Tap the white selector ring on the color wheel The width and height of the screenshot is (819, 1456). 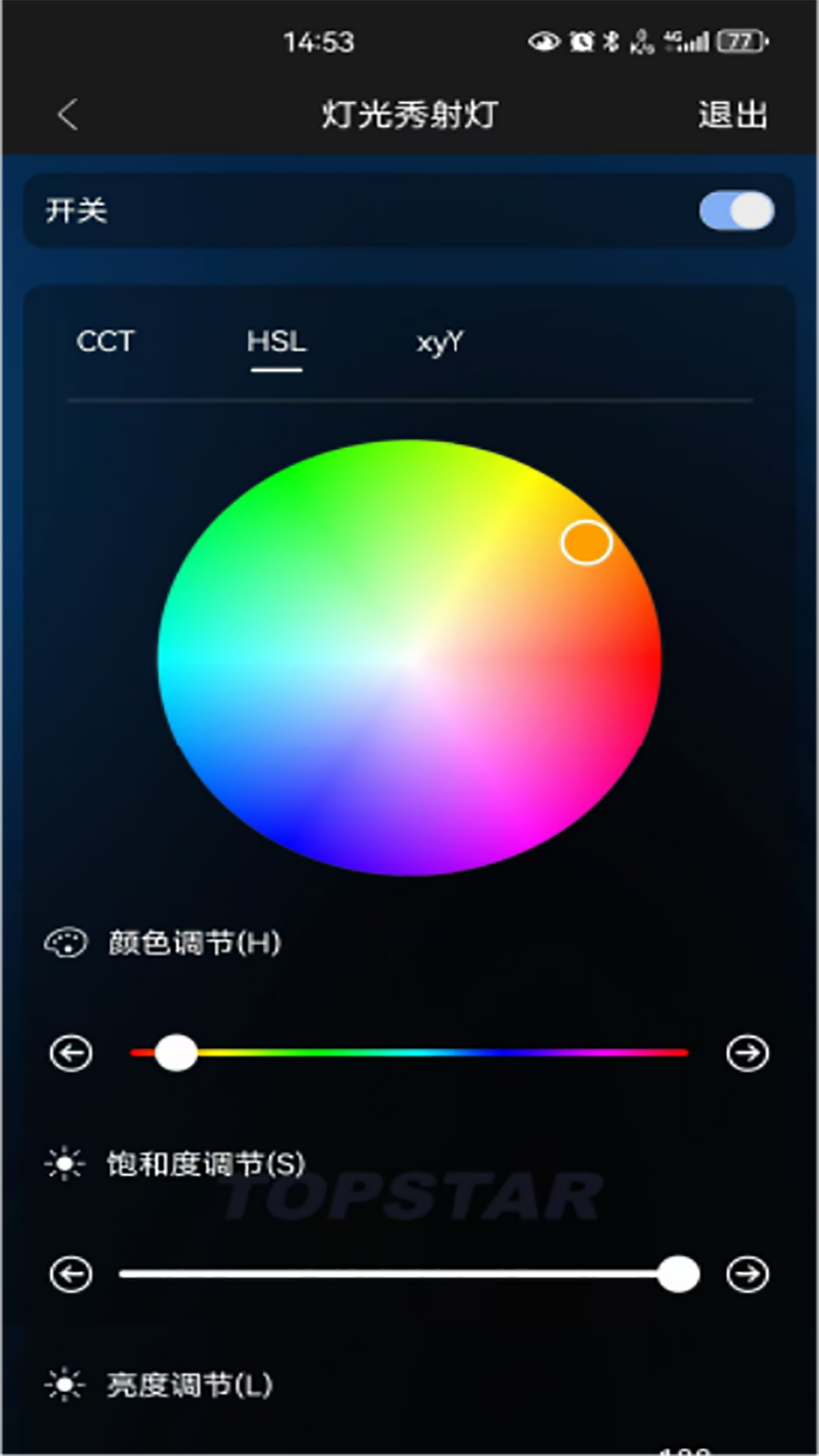pos(585,542)
